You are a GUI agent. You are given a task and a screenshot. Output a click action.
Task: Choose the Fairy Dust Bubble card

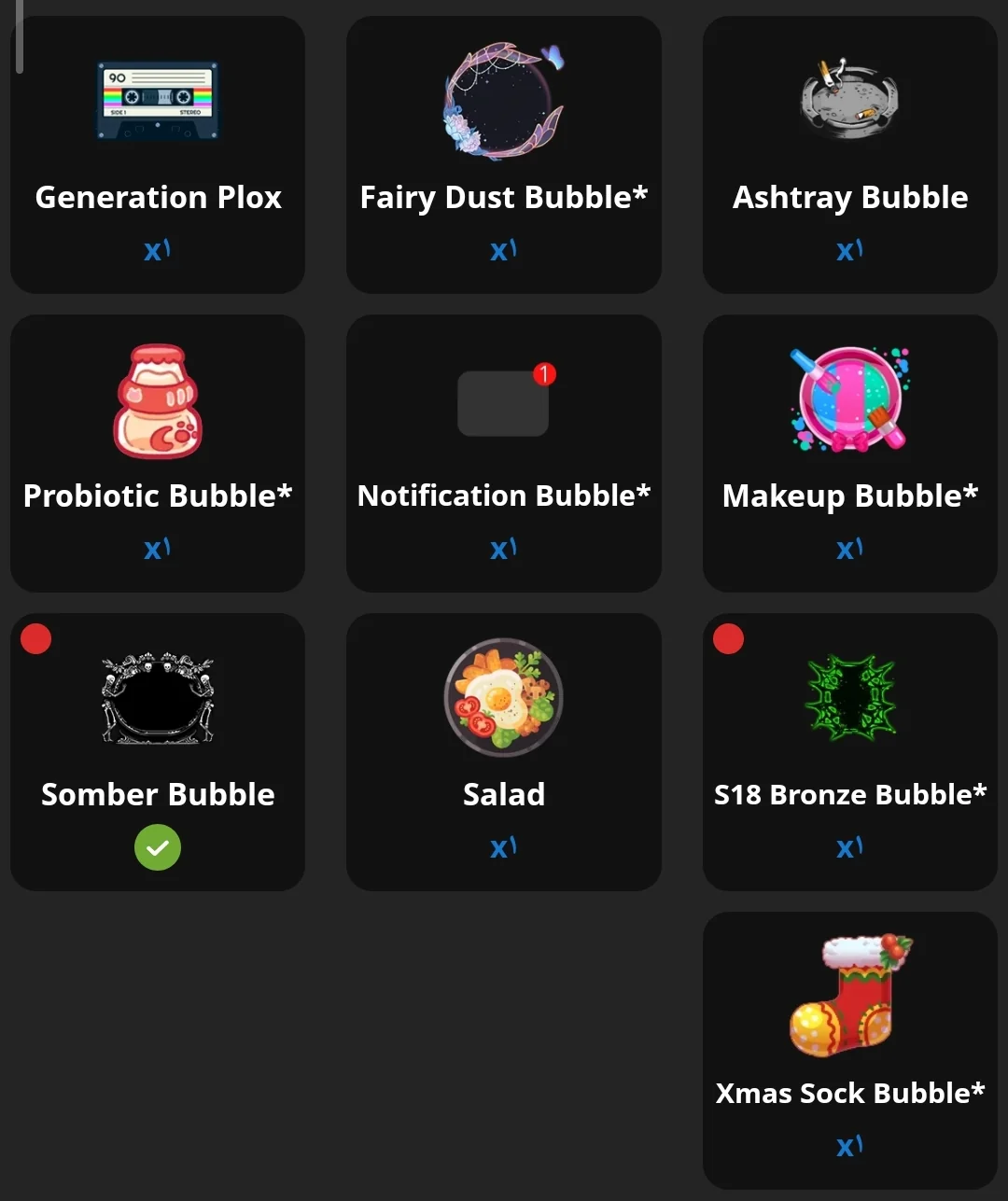pyautogui.click(x=503, y=154)
